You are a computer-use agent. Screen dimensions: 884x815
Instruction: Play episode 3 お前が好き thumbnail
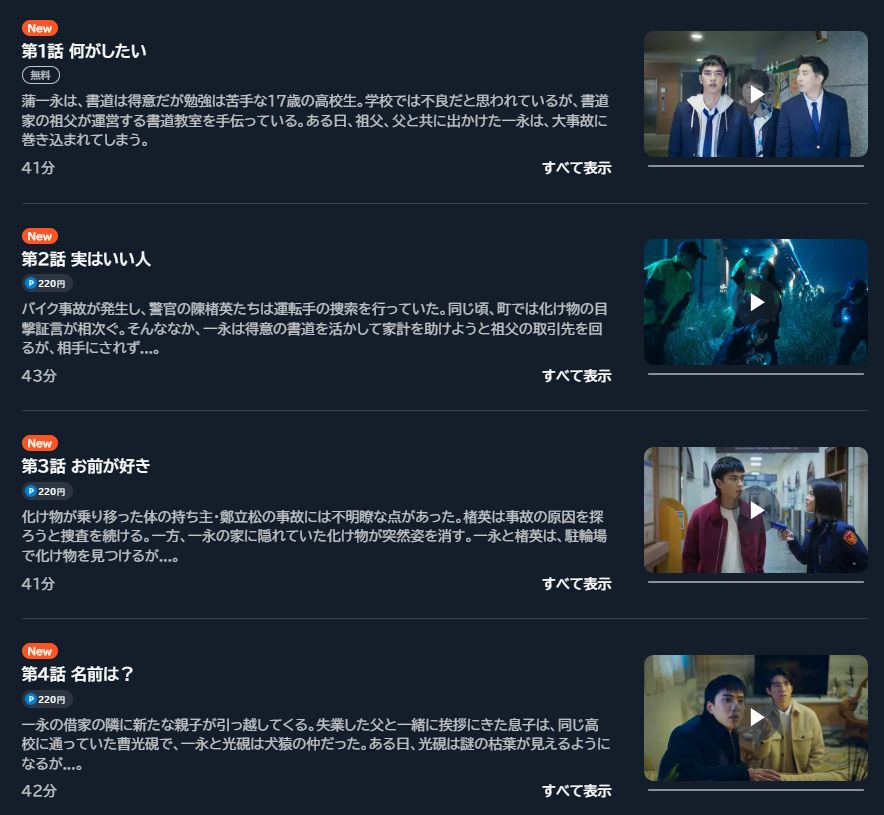click(x=756, y=510)
